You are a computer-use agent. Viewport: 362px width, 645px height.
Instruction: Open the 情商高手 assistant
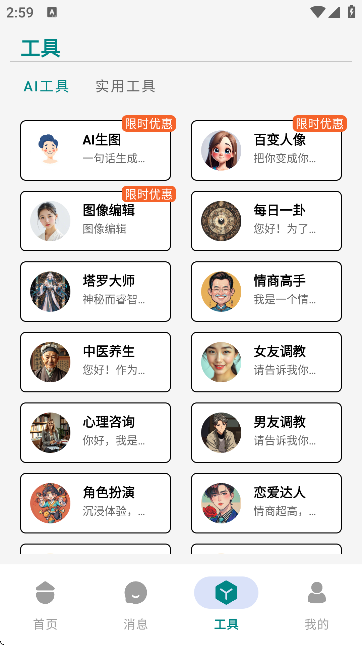coord(266,291)
